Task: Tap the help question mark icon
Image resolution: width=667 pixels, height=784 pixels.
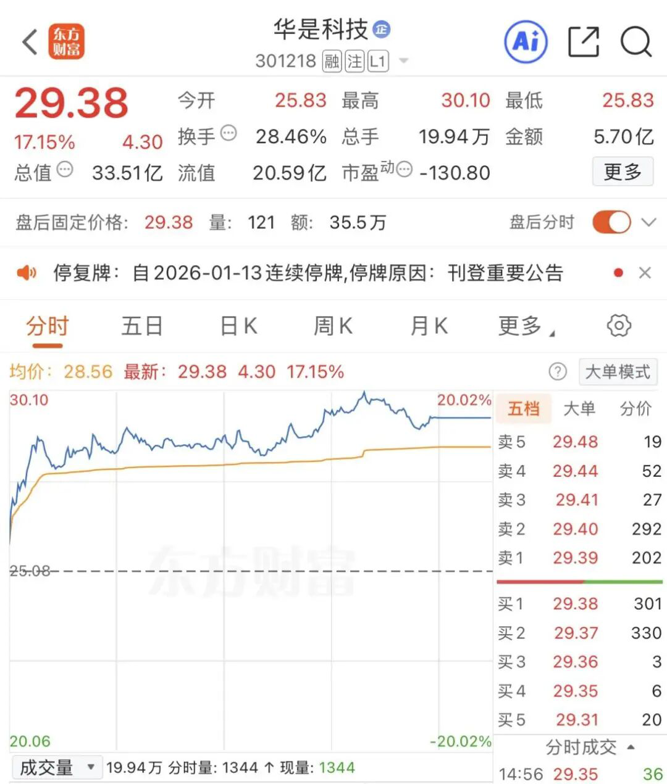Action: coord(558,372)
